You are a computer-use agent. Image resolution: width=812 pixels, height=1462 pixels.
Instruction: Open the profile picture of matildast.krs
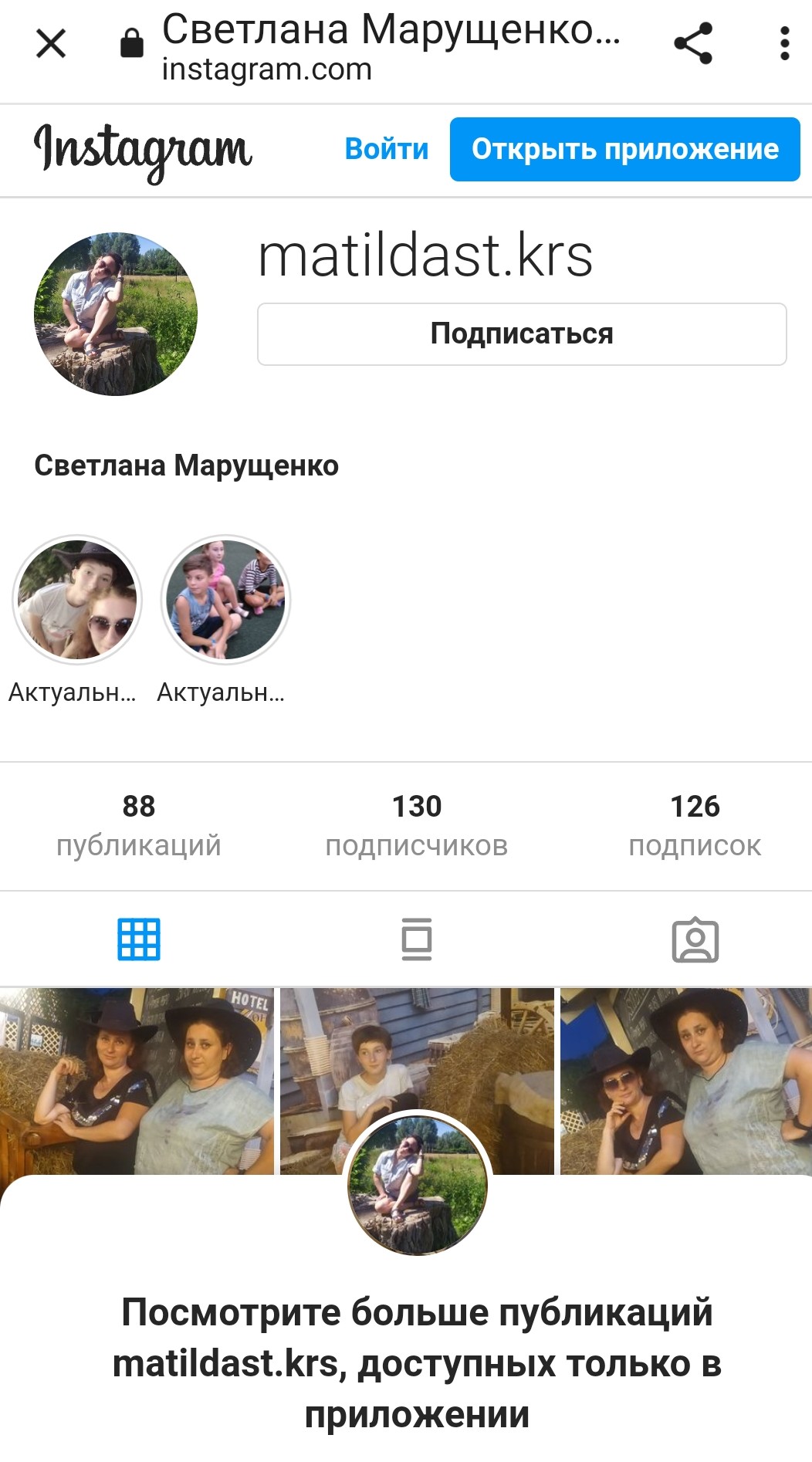point(116,314)
